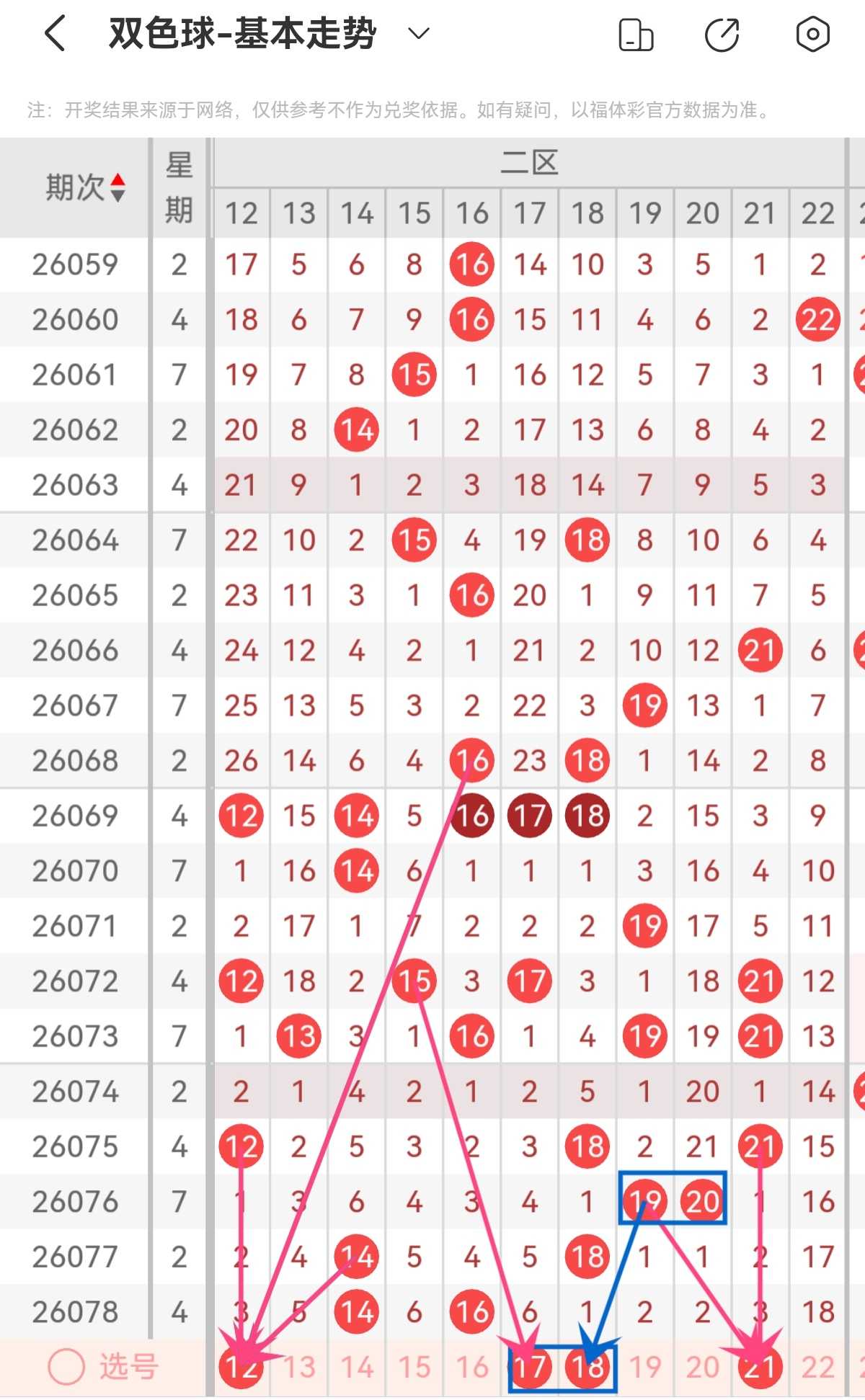865x1400 pixels.
Task: Open the hexagon settings icon
Action: point(812,34)
